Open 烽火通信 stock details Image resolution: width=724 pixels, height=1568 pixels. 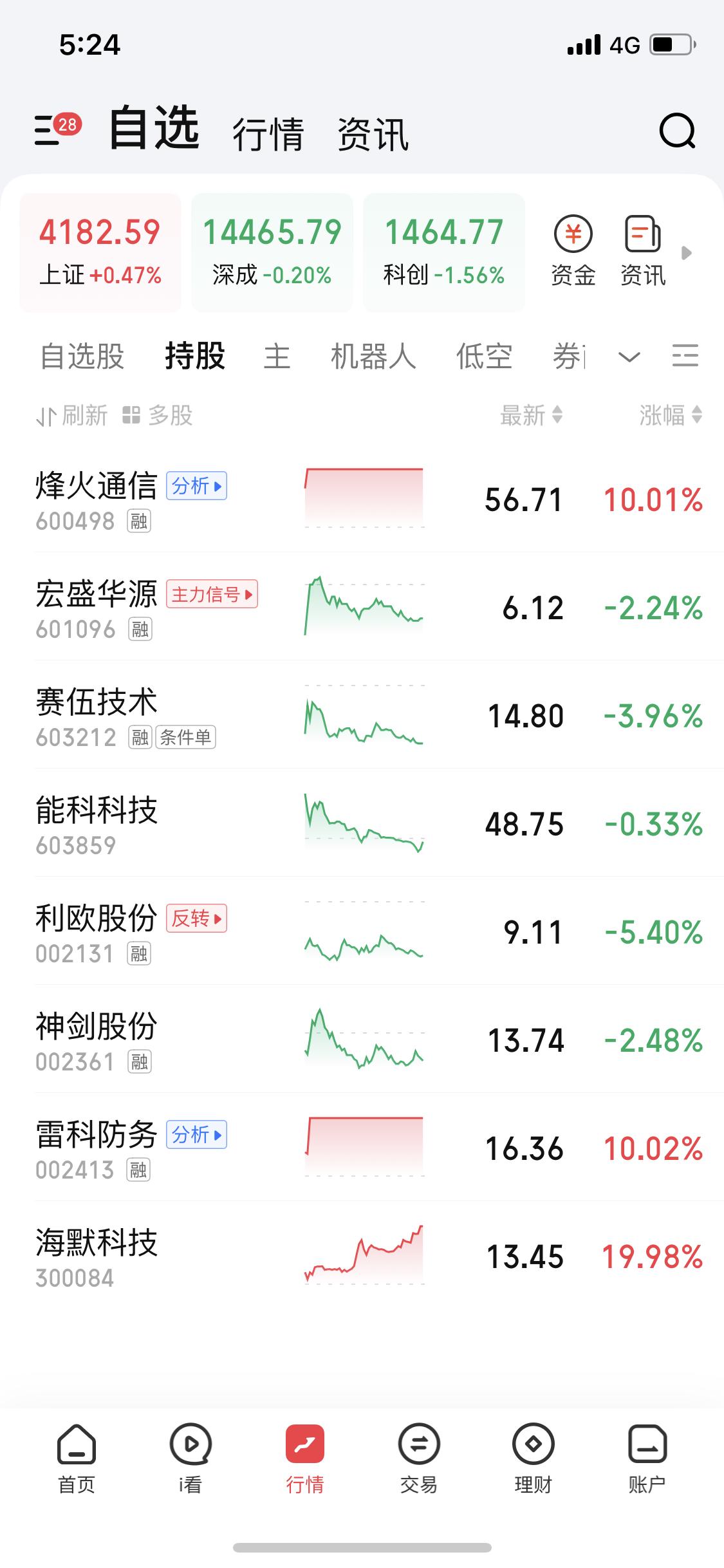[x=370, y=499]
